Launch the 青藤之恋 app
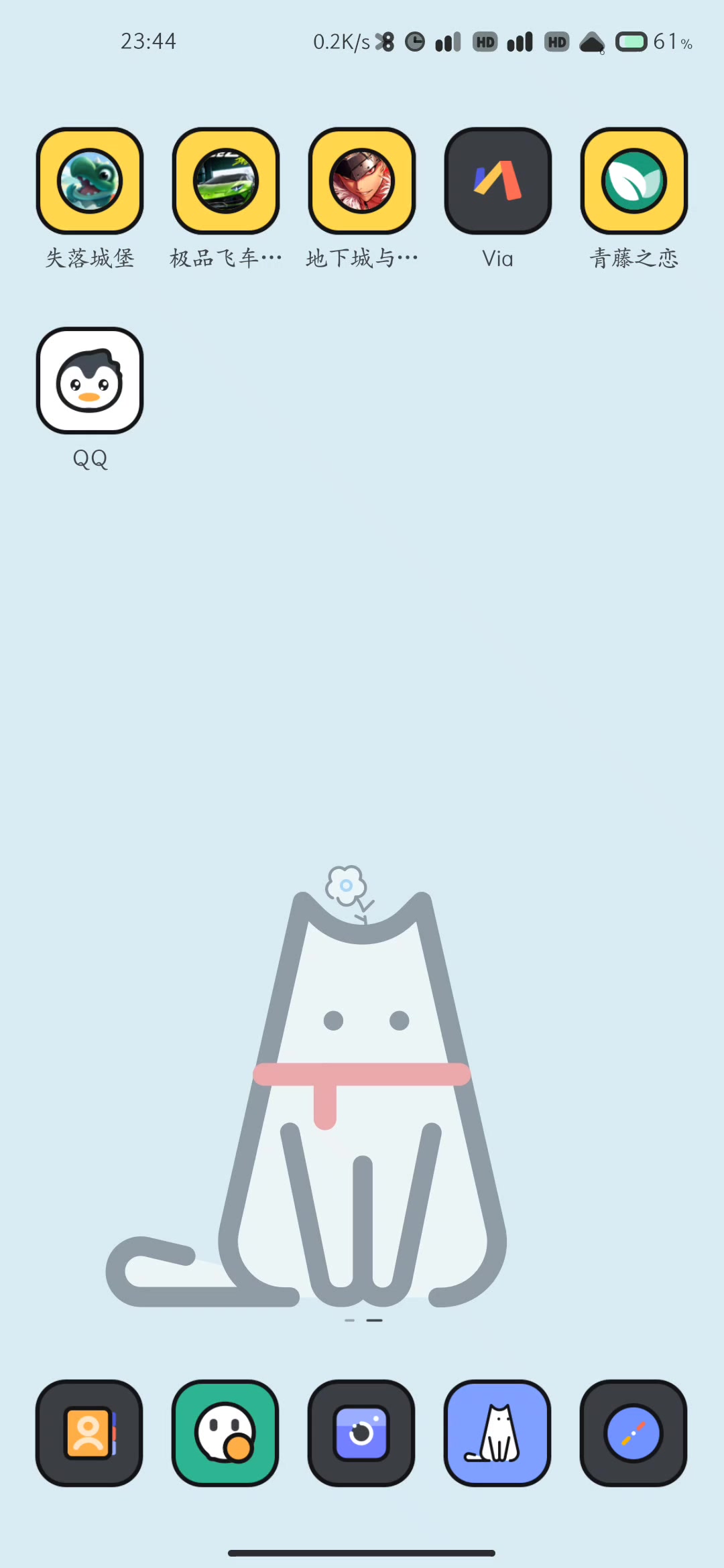 point(633,181)
